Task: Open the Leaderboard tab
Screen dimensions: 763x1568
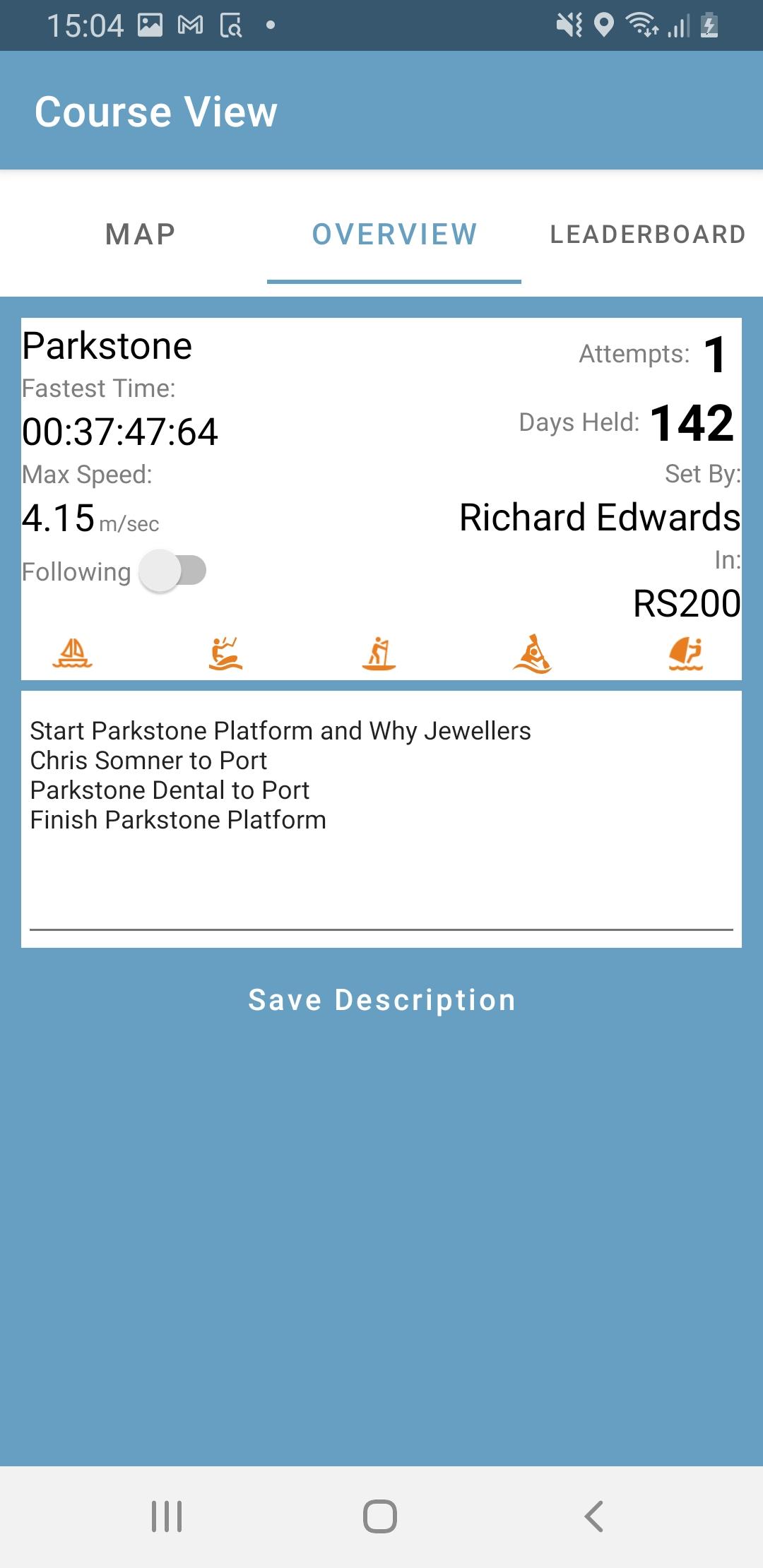Action: click(x=647, y=234)
